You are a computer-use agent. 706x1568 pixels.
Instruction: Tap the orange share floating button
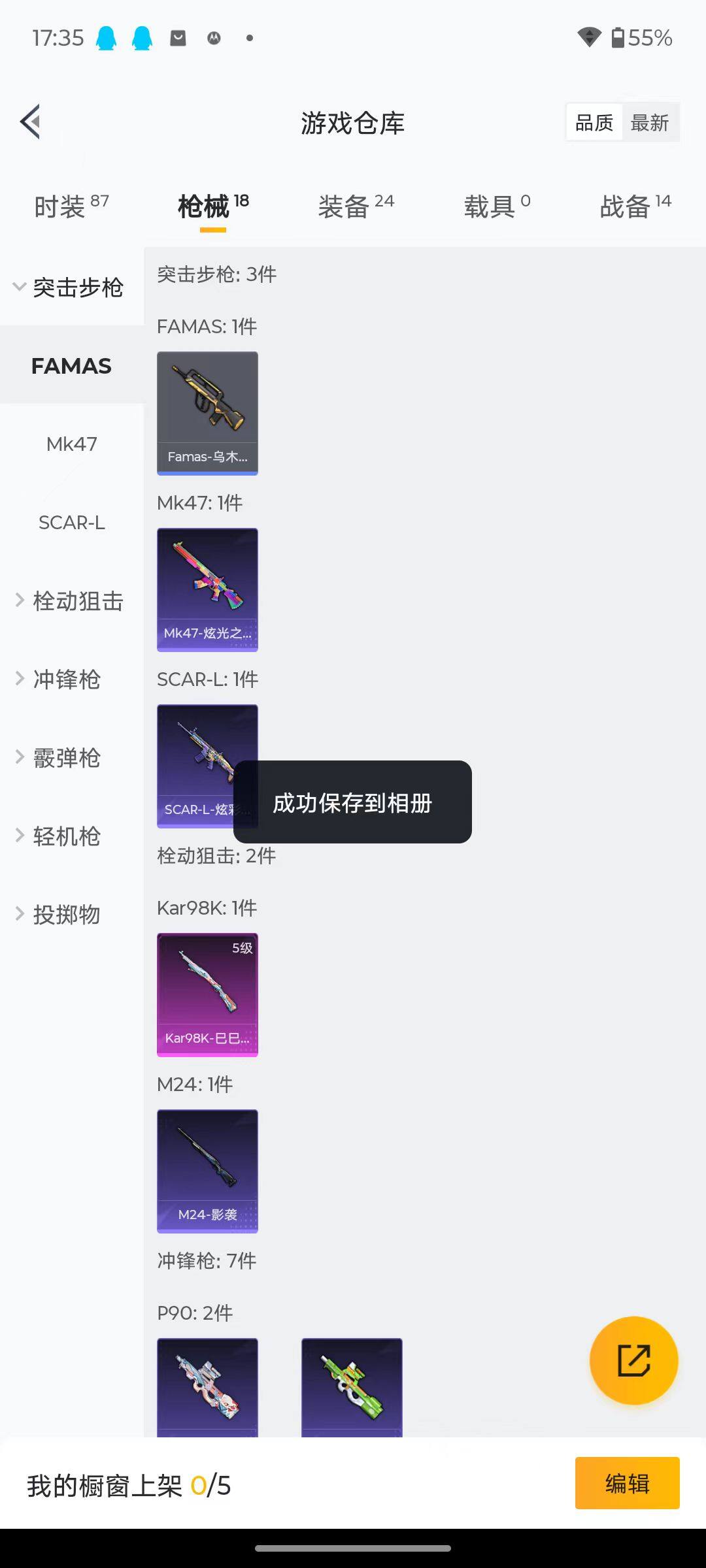tap(633, 1361)
